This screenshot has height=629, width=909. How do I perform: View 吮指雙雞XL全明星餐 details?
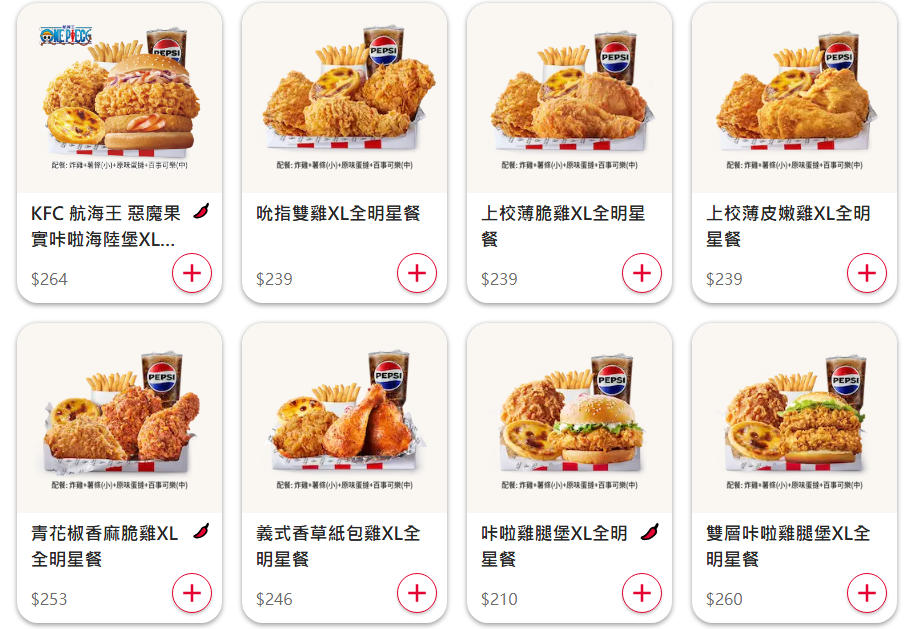pos(344,100)
